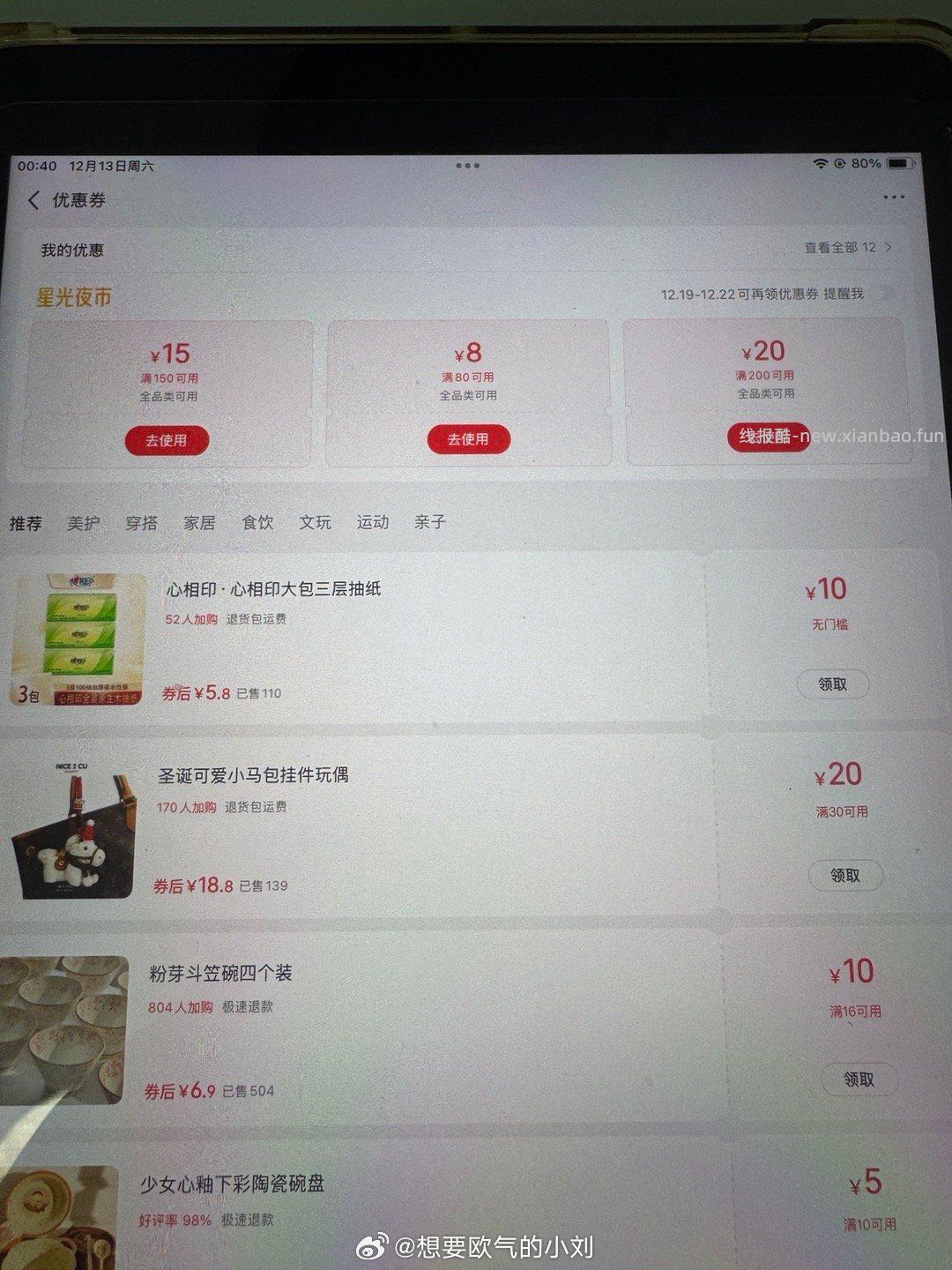Claim the ¥20 plush keychain coupon with 领取

(845, 875)
